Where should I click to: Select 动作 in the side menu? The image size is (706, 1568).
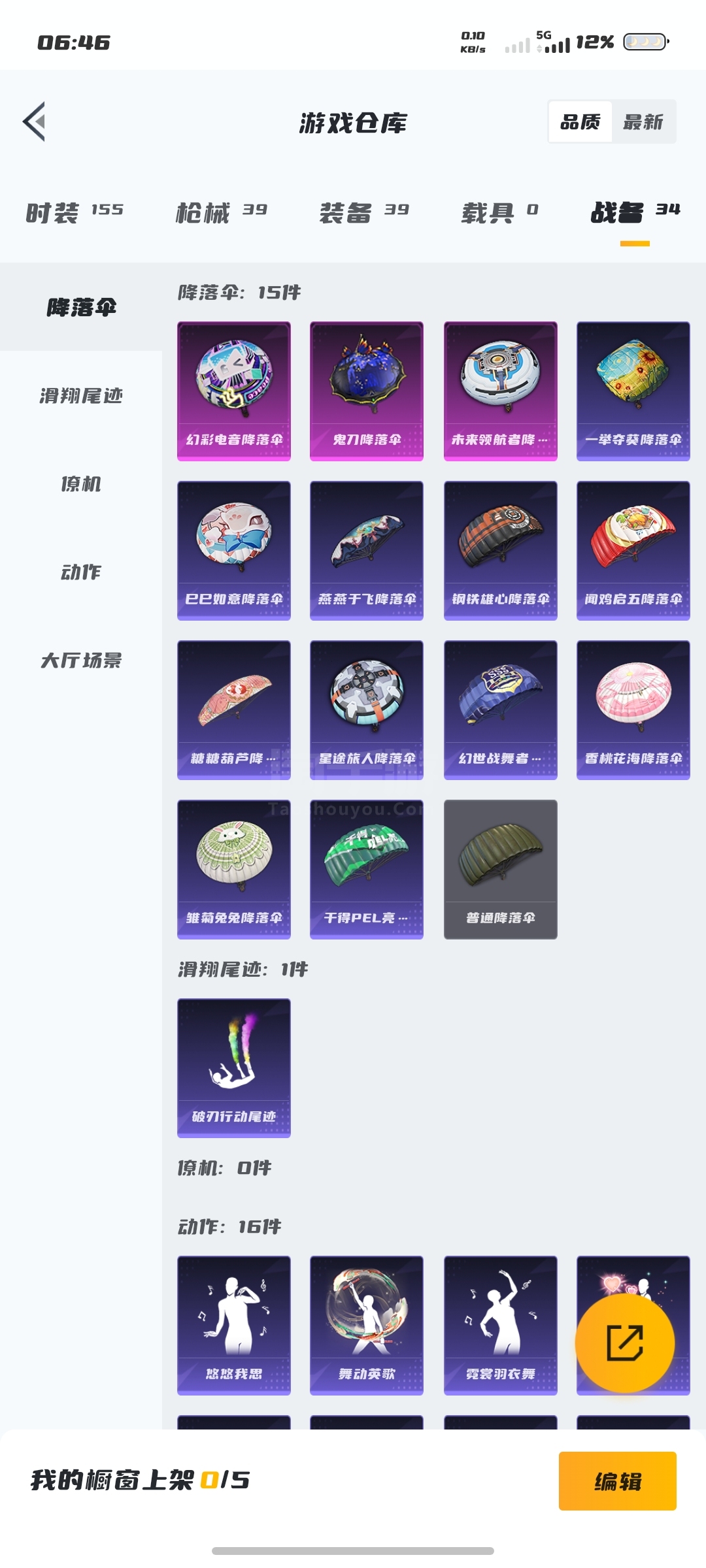pyautogui.click(x=81, y=572)
